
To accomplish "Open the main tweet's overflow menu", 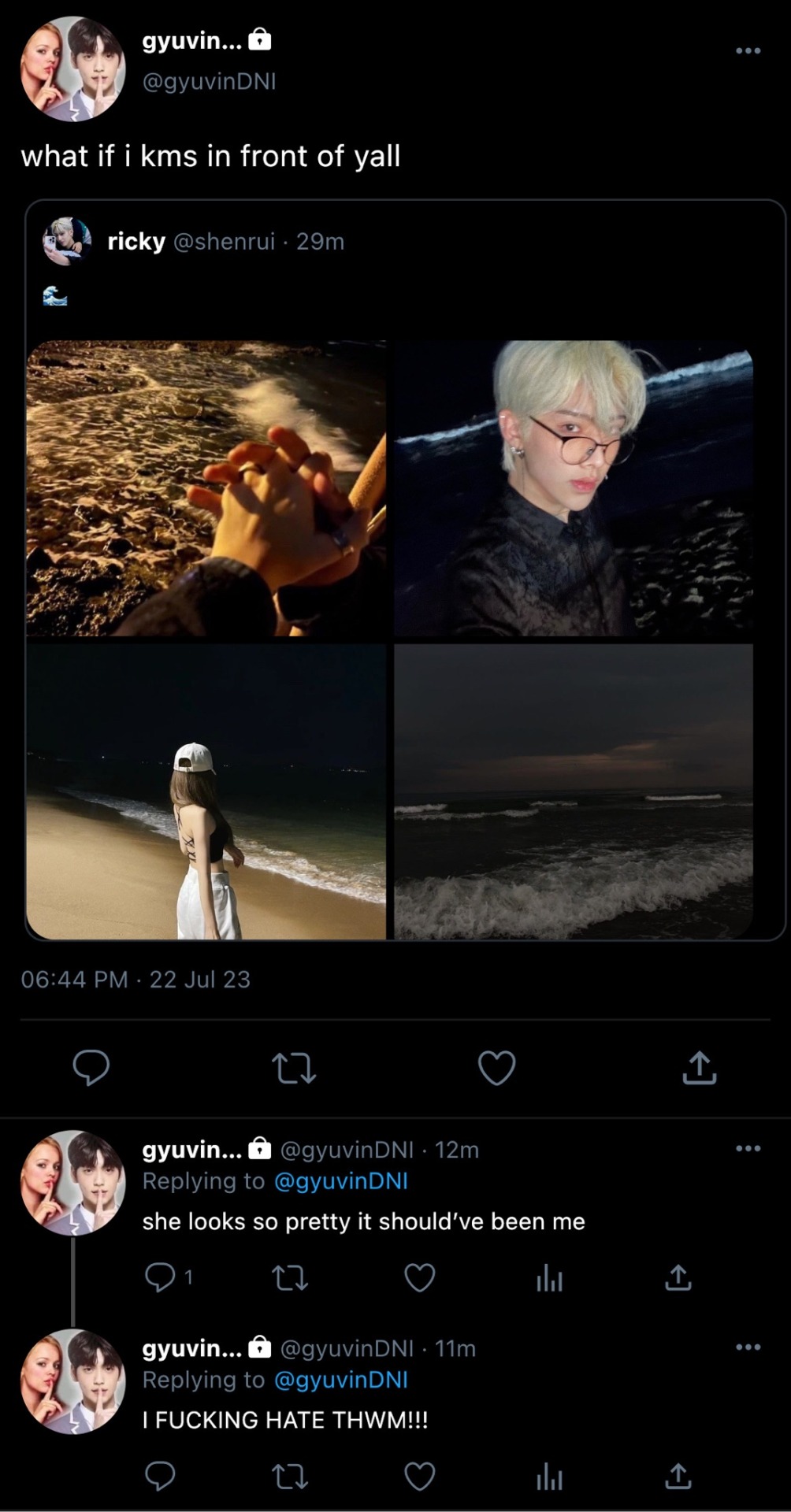I will pyautogui.click(x=747, y=51).
